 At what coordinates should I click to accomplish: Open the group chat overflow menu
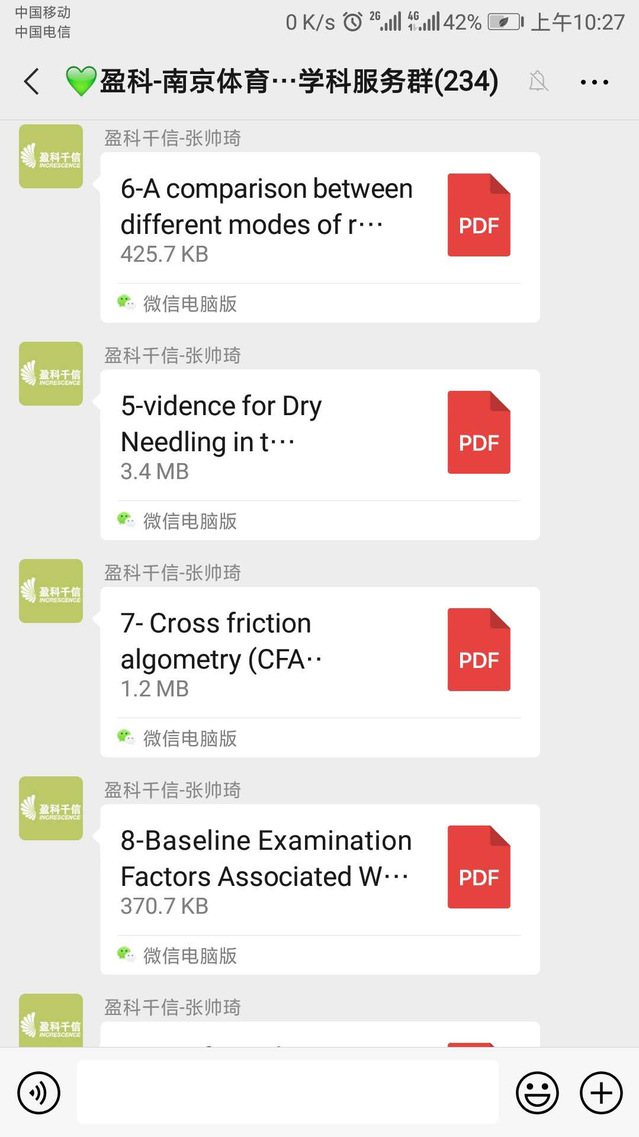pos(594,82)
